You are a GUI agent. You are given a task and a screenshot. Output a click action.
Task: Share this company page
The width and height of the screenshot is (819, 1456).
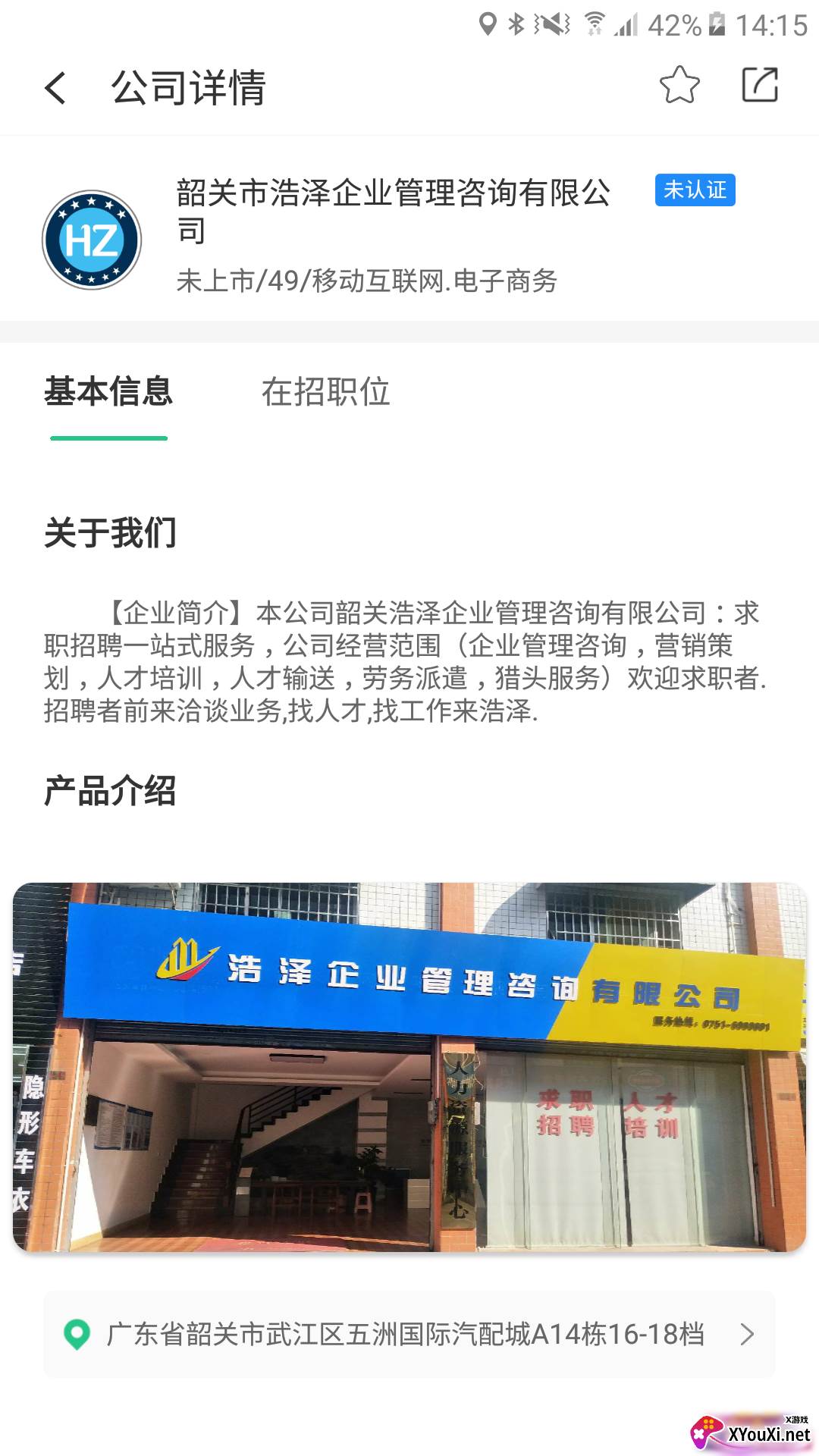760,85
